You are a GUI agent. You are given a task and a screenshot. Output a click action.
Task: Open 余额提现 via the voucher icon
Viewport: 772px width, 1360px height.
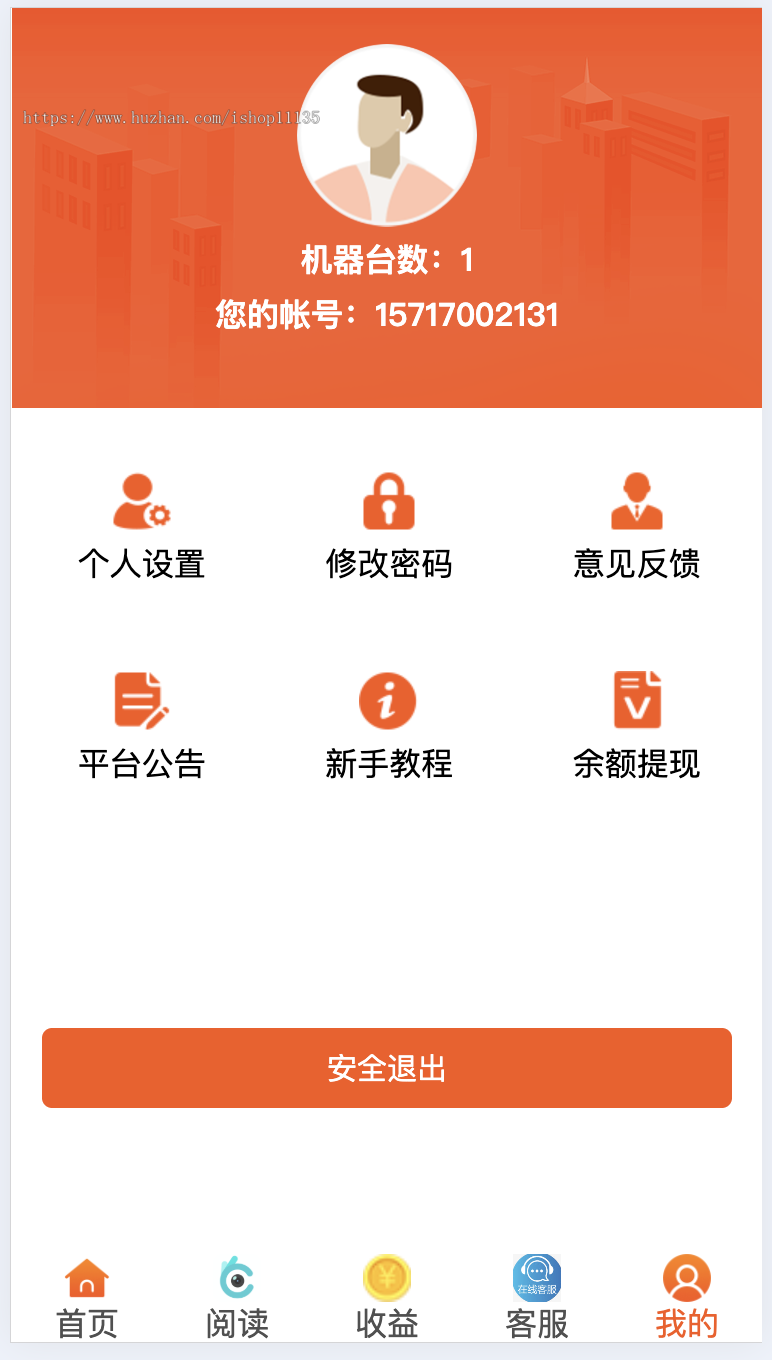point(637,700)
